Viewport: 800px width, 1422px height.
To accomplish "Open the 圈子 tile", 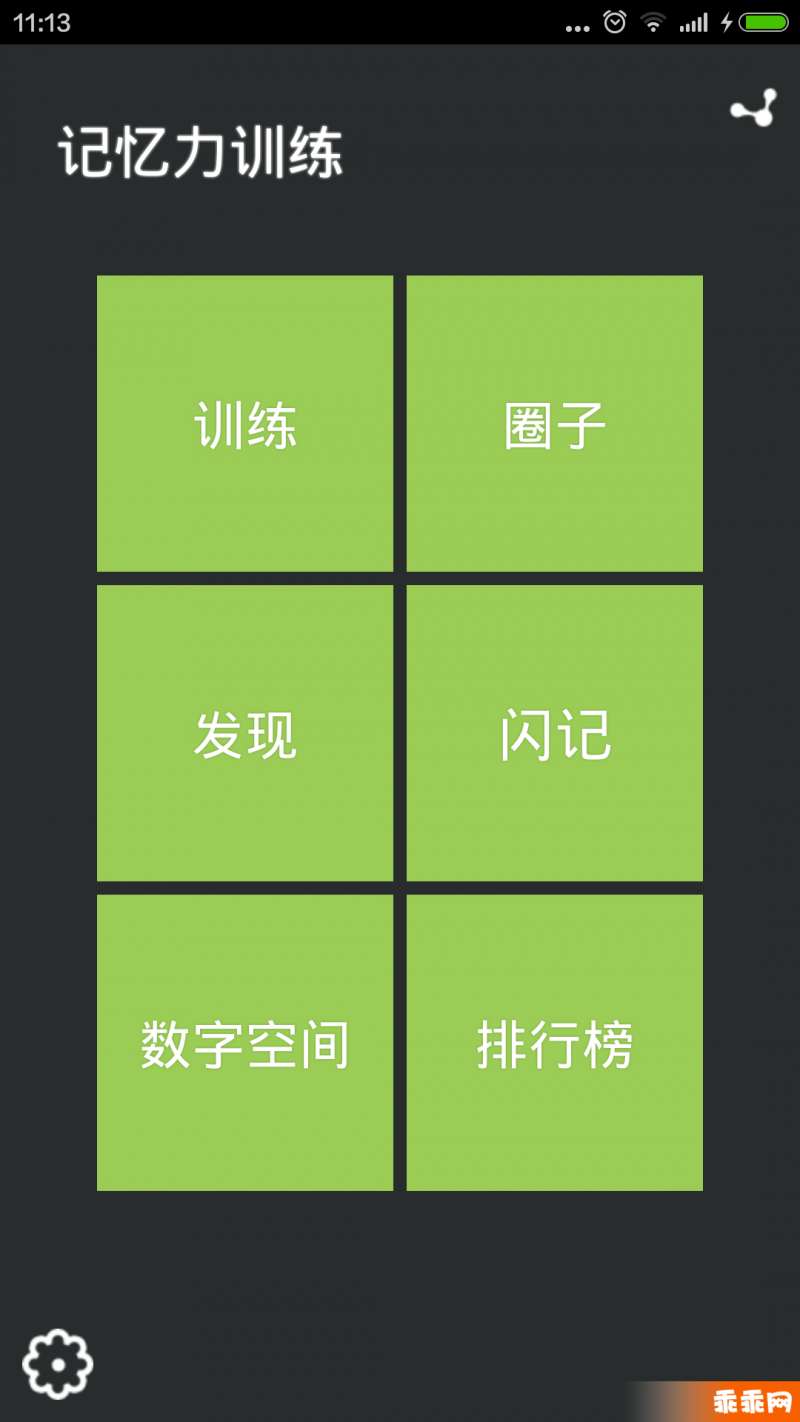I will (x=555, y=424).
